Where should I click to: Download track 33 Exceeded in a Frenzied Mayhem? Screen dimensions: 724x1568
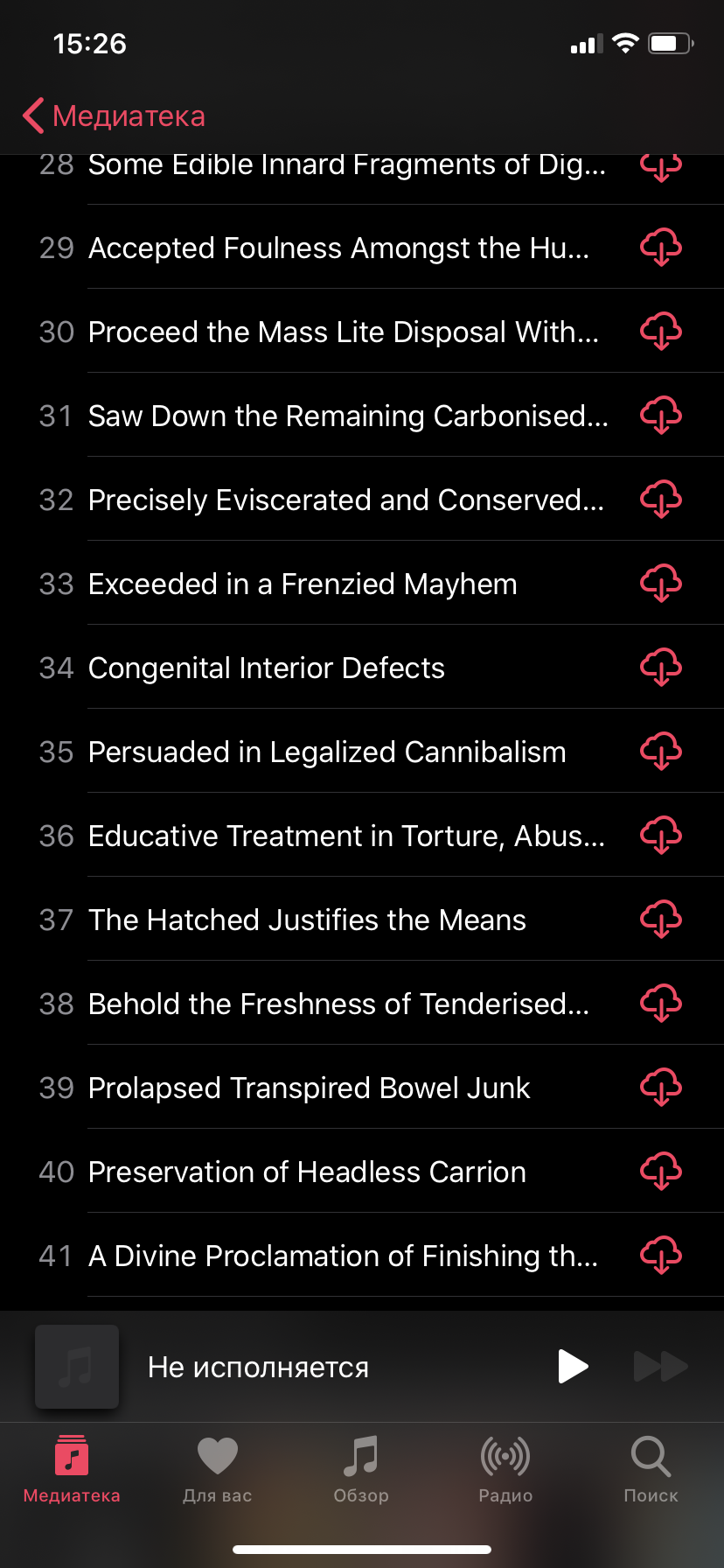[x=660, y=584]
